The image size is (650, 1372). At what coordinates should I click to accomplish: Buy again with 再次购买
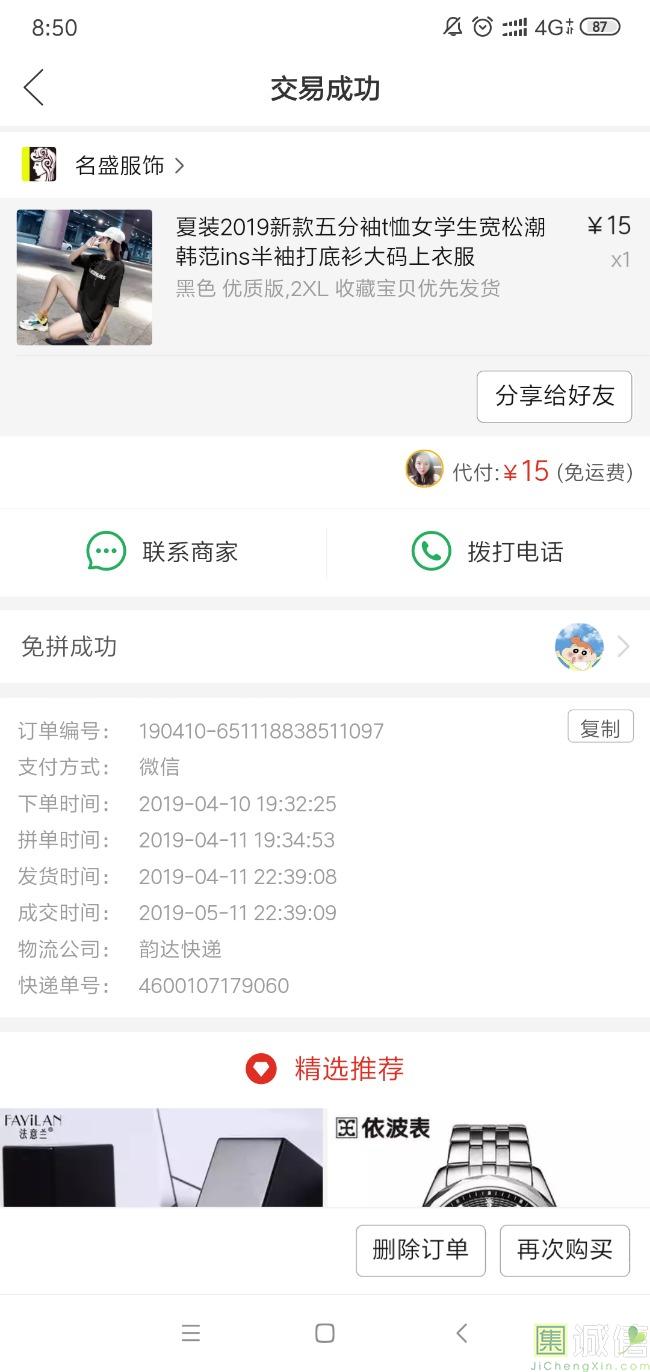pyautogui.click(x=564, y=1250)
